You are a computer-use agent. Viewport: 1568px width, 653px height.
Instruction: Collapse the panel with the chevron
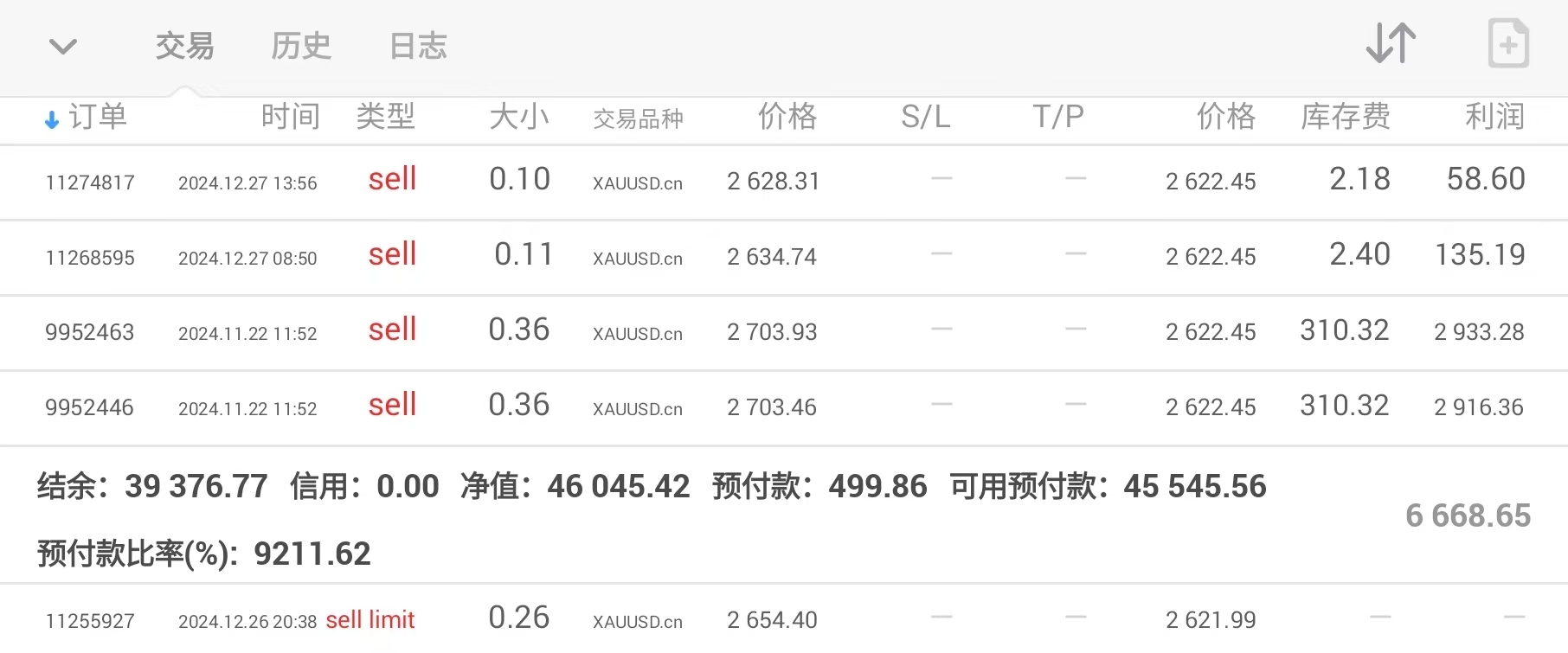[x=63, y=46]
